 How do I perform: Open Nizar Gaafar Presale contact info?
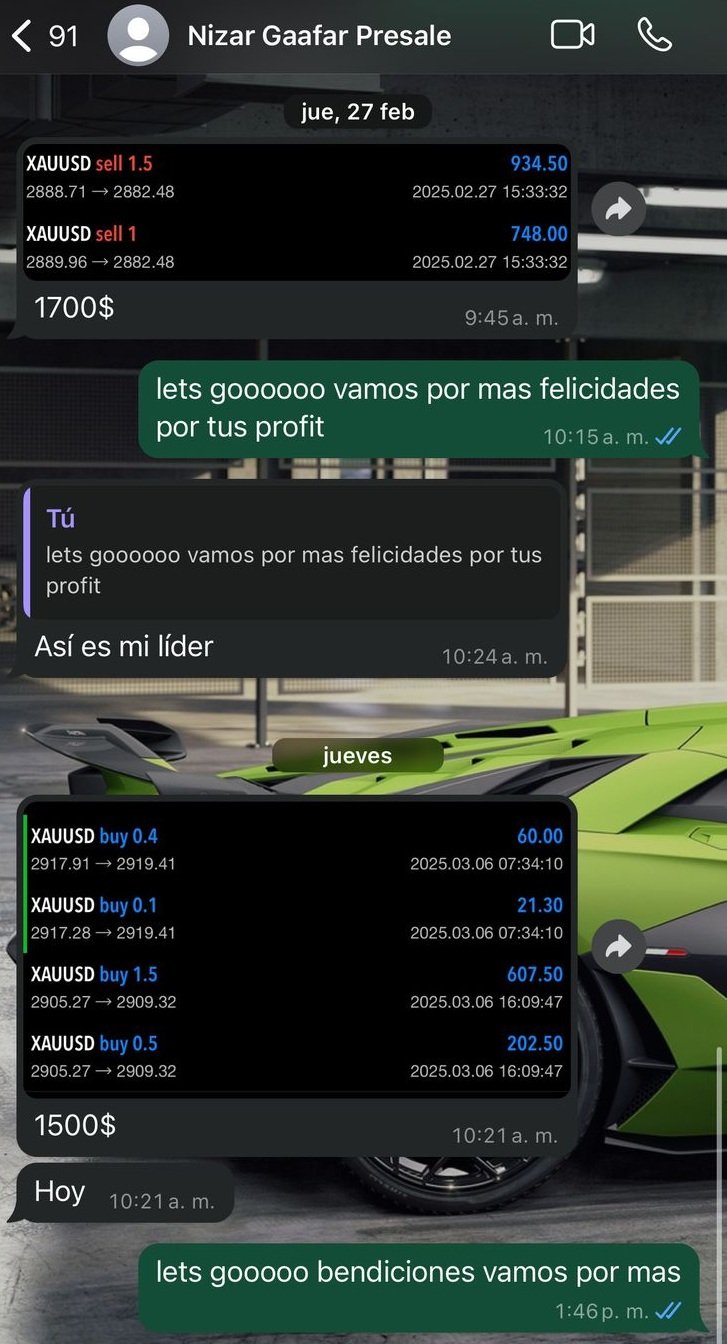(319, 36)
